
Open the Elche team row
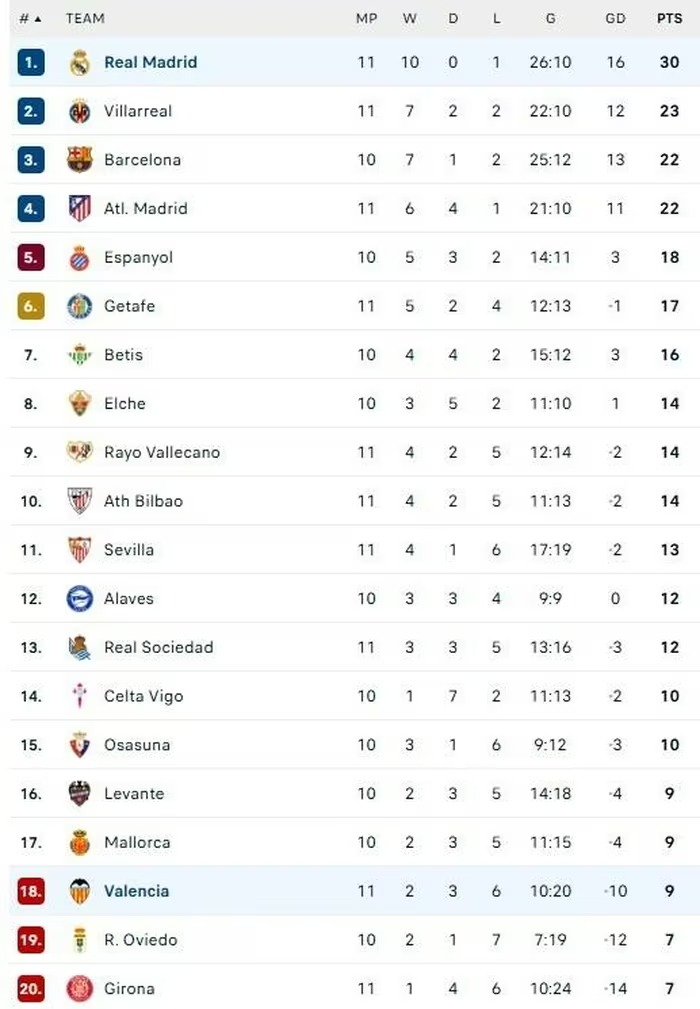click(x=124, y=404)
